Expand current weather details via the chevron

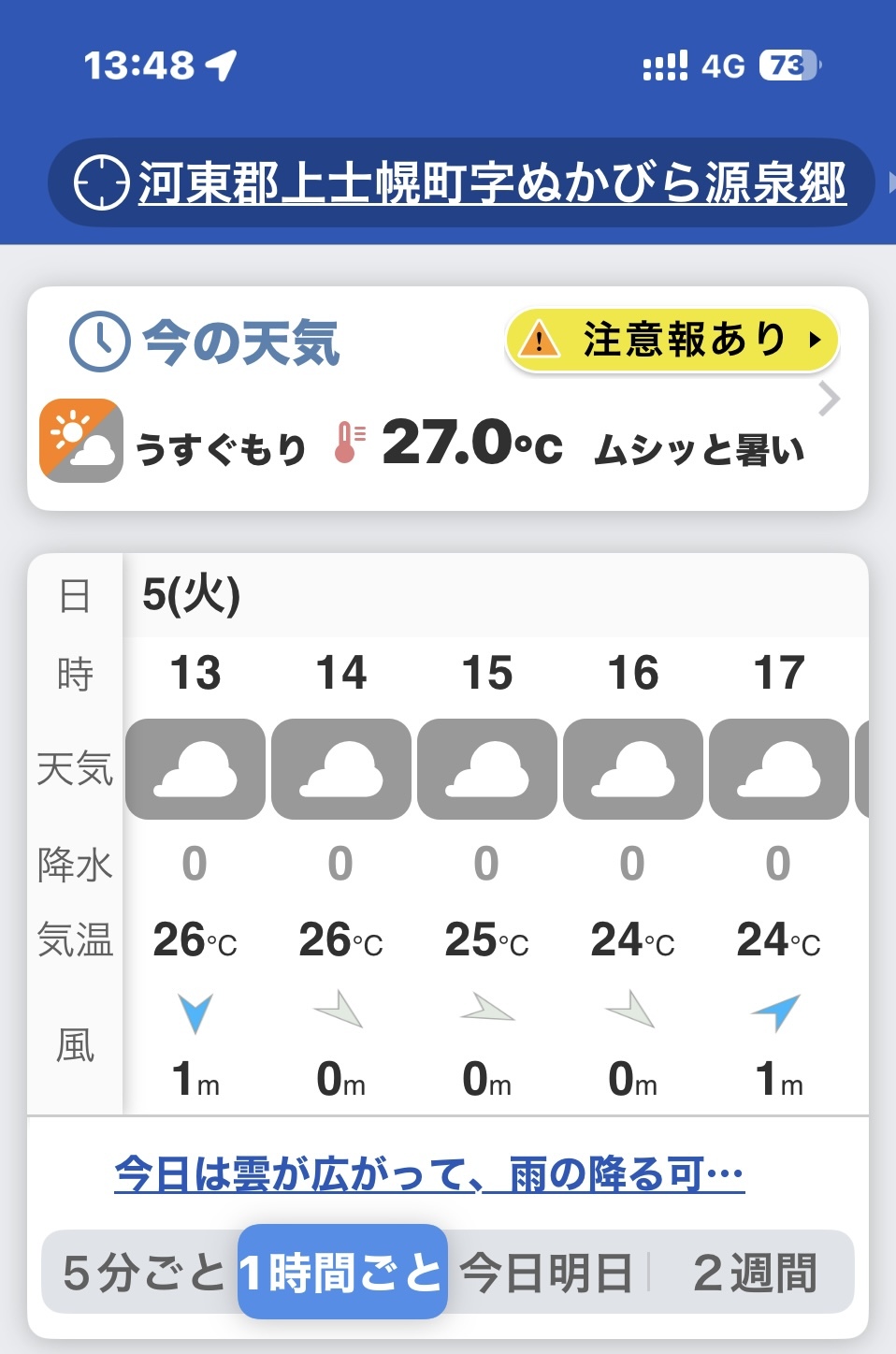click(x=829, y=400)
